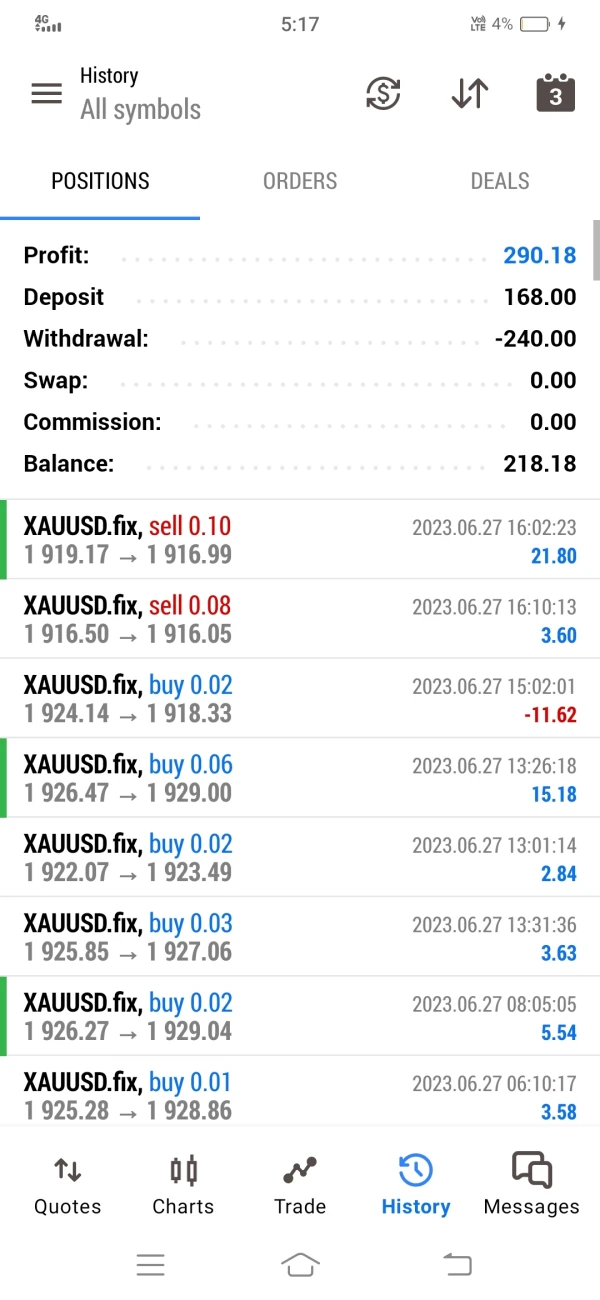Screen dimensions: 600x1300
Task: Open the Messages section
Action: point(531,1185)
